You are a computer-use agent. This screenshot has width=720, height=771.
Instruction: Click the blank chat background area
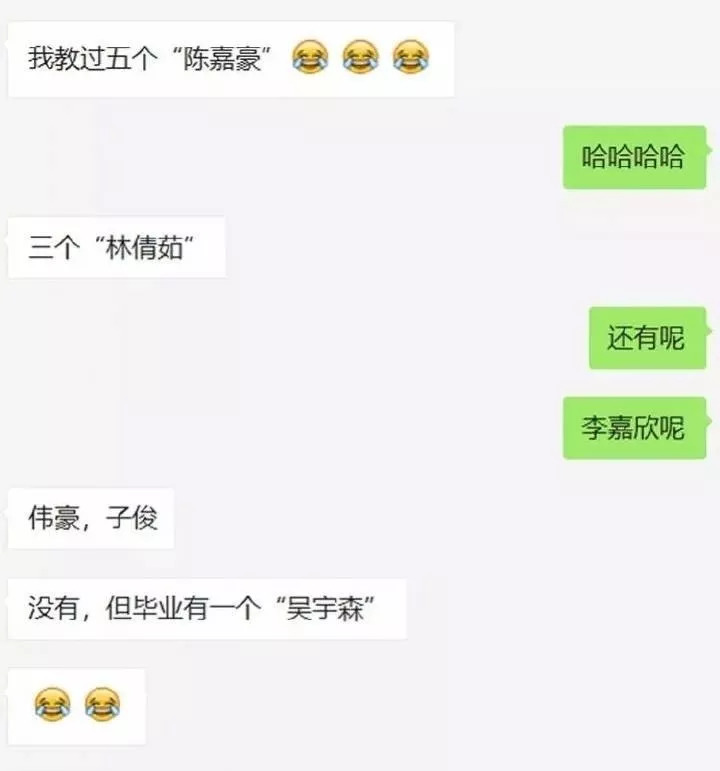tap(400, 470)
